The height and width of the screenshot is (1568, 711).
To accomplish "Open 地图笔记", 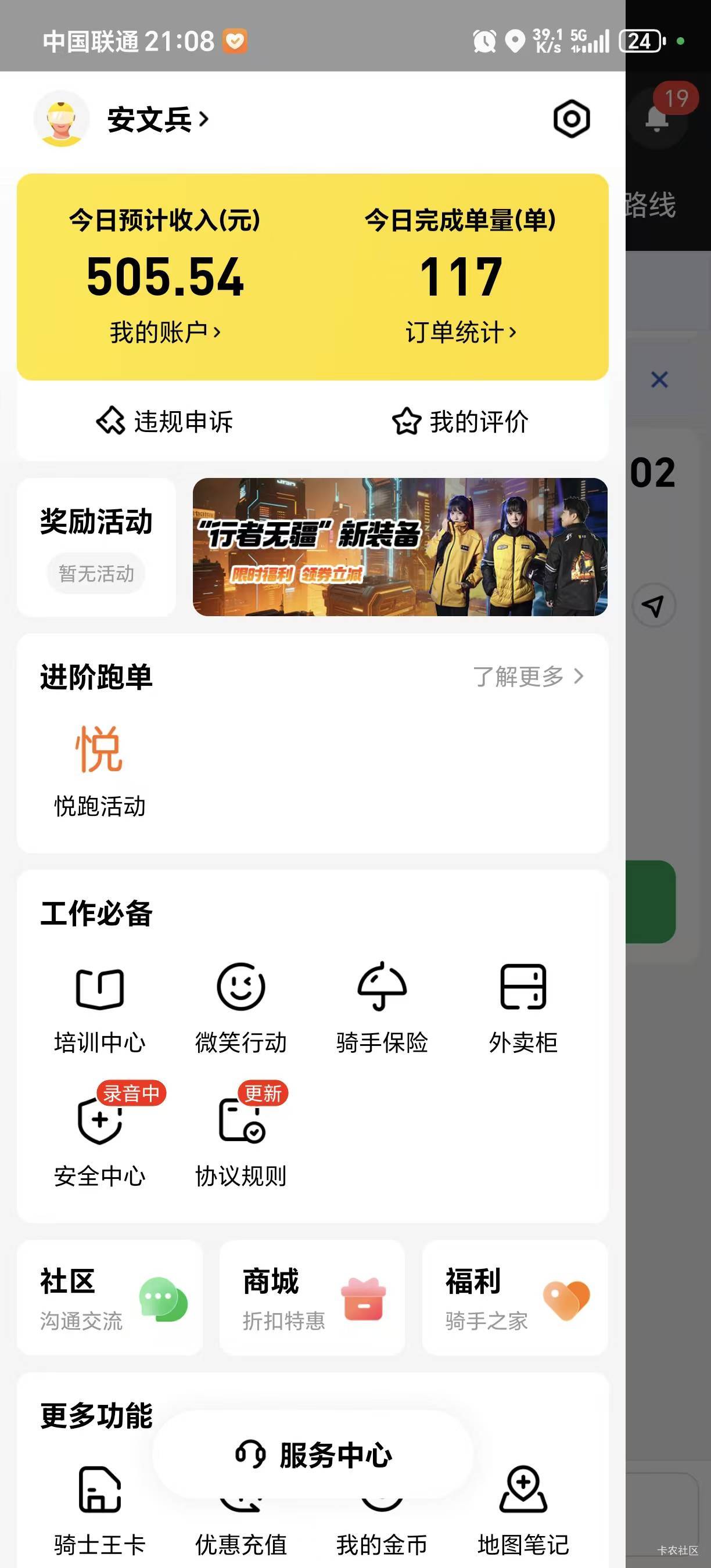I will click(x=523, y=1511).
